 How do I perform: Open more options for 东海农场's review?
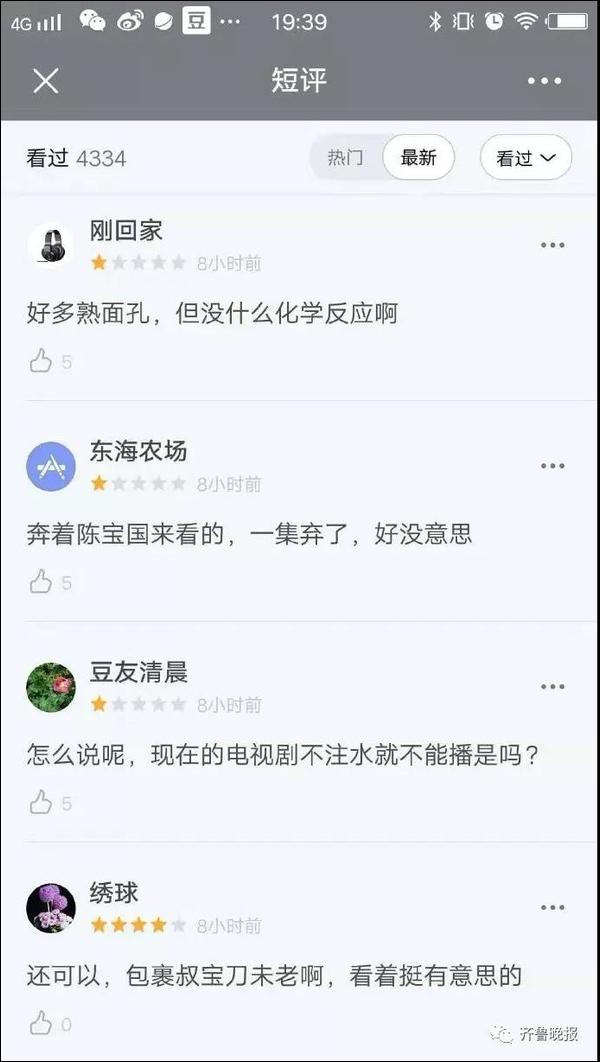pyautogui.click(x=553, y=466)
